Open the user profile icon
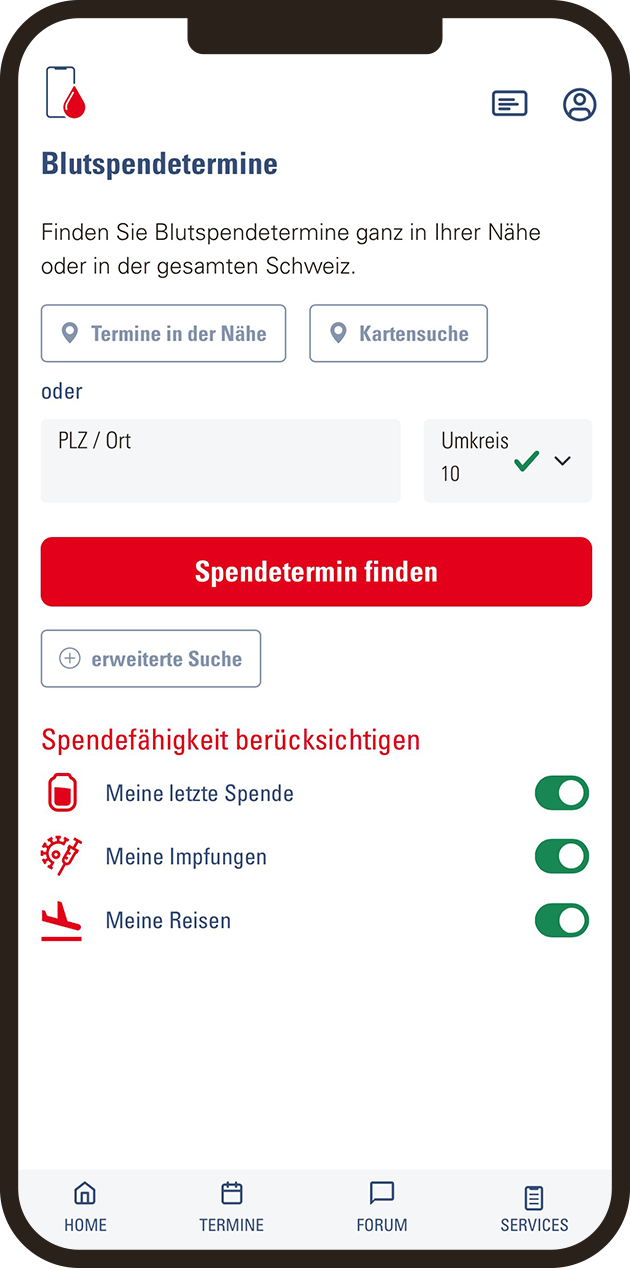The width and height of the screenshot is (630, 1270). [x=579, y=104]
